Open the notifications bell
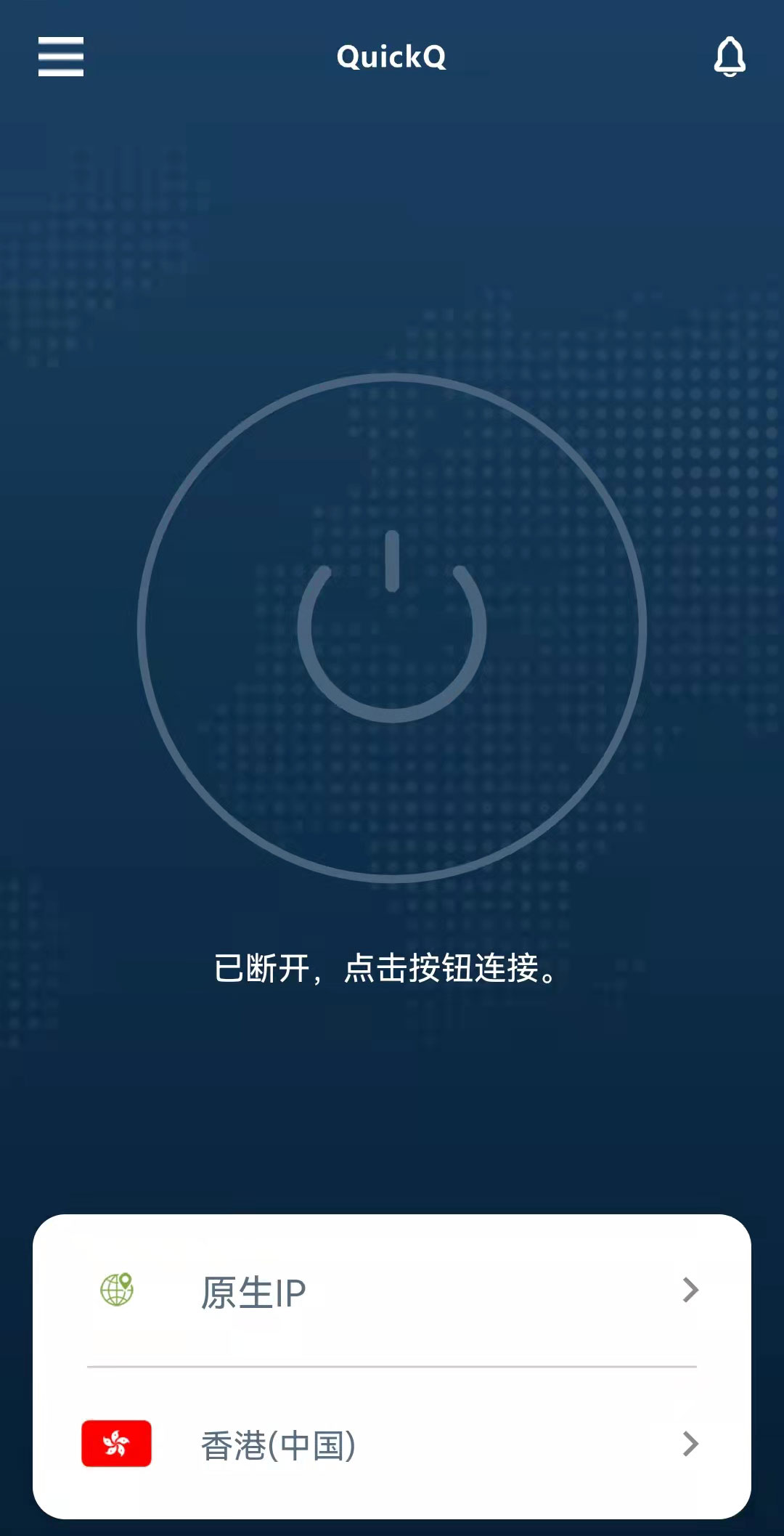 point(730,57)
